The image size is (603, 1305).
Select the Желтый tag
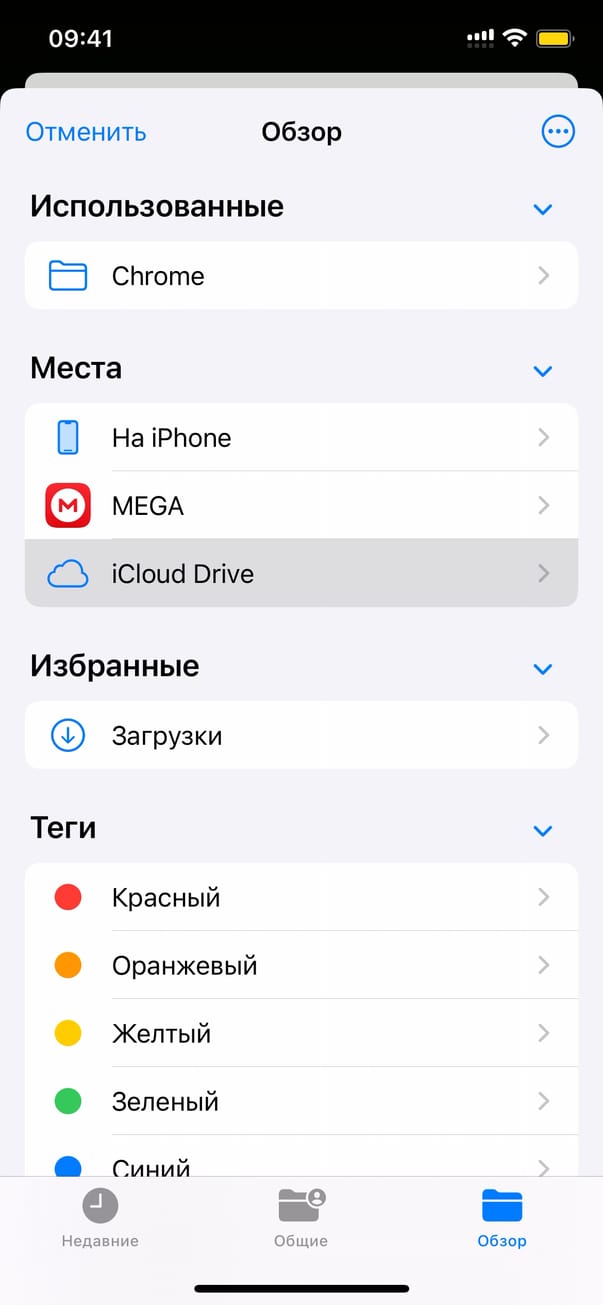tap(300, 1034)
